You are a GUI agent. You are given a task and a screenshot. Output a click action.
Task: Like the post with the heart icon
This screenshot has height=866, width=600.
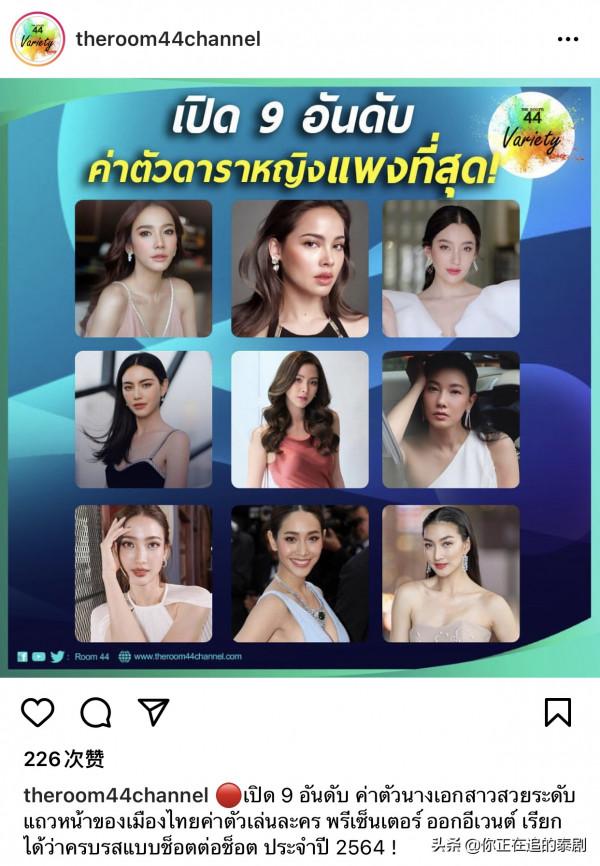[x=37, y=712]
